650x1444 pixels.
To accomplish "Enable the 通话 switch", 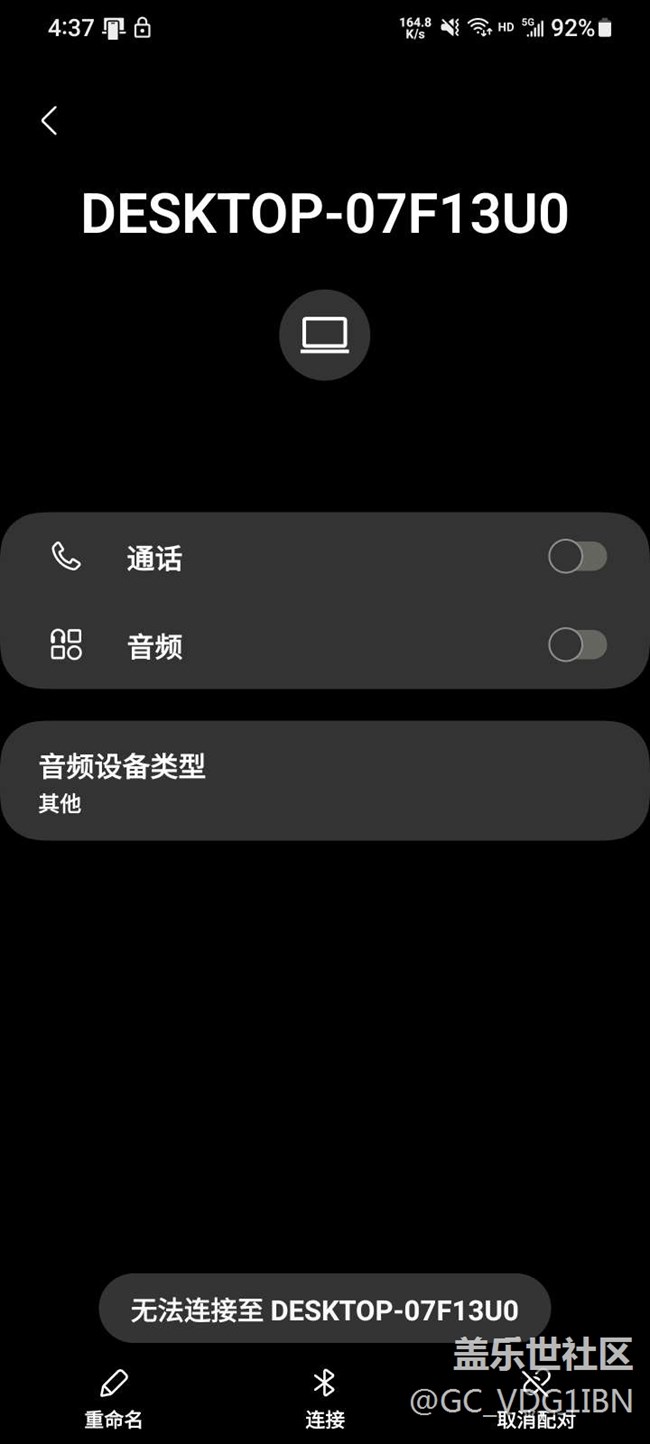I will [577, 557].
